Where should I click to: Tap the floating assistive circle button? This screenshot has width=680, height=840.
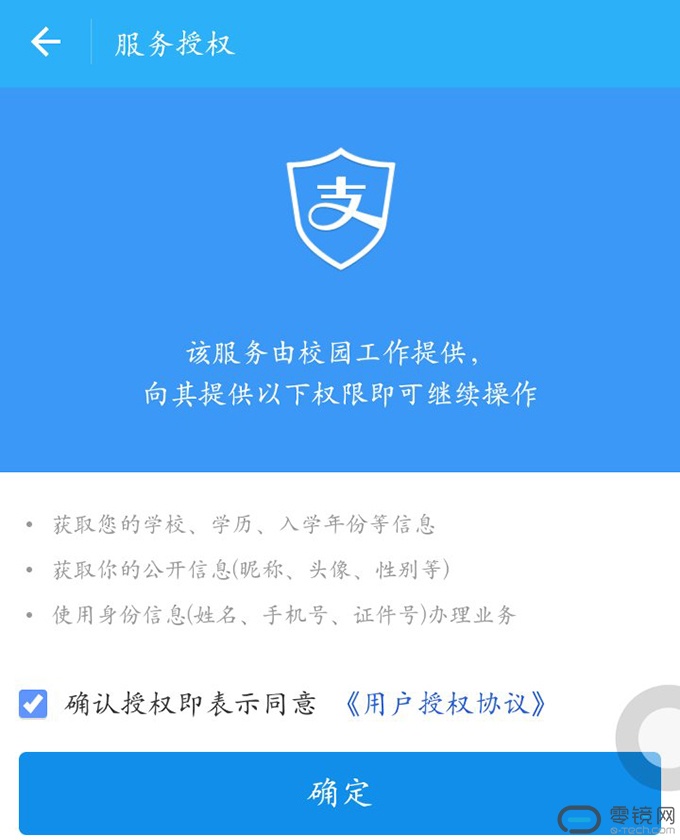point(654,735)
